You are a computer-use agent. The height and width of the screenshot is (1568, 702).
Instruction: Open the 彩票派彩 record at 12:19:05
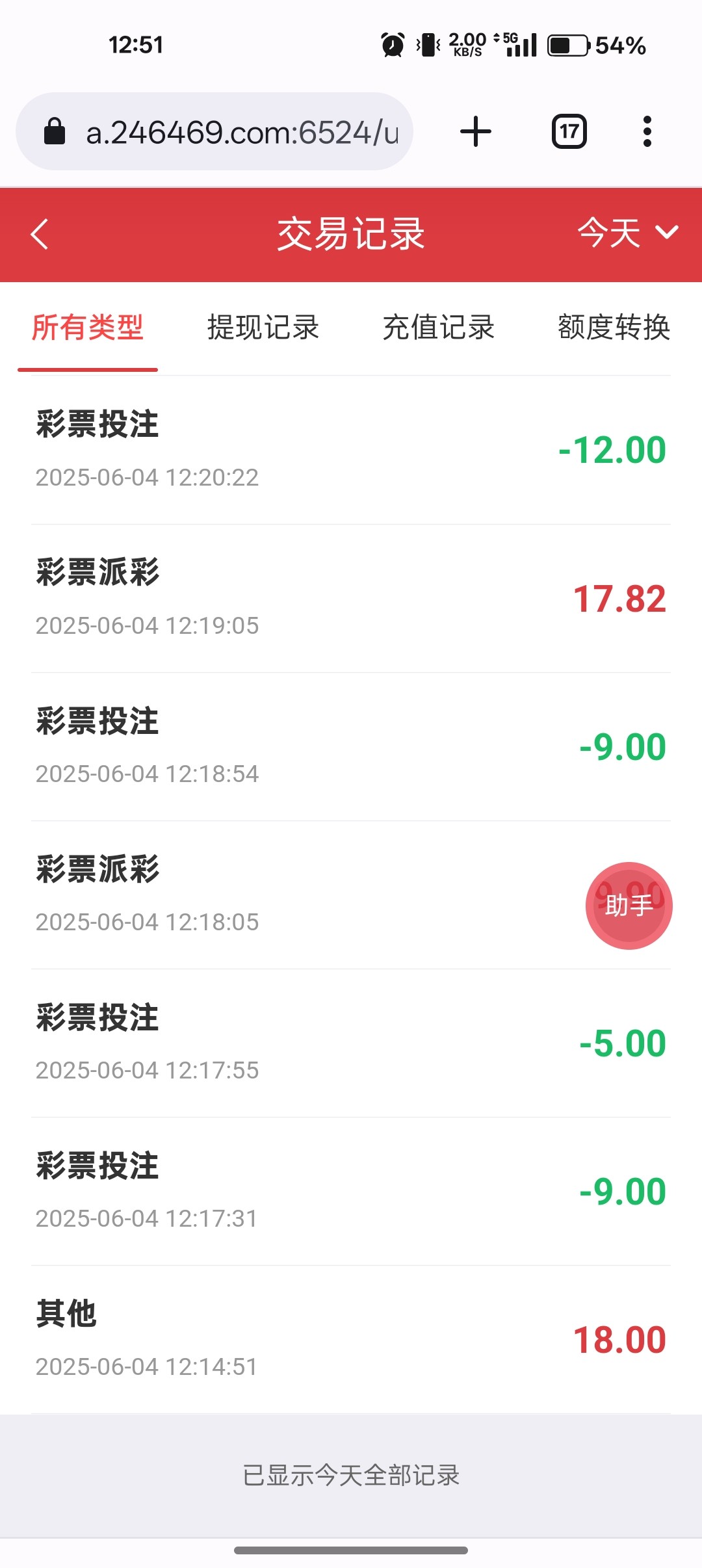pyautogui.click(x=351, y=598)
